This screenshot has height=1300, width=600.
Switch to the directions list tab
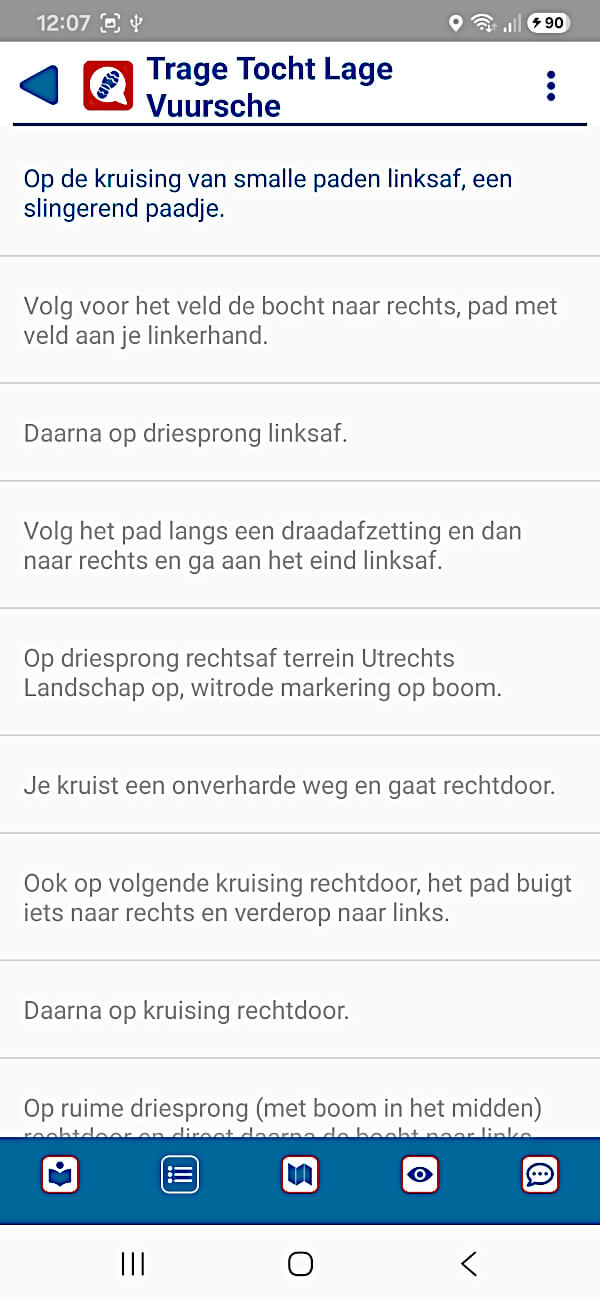180,1174
